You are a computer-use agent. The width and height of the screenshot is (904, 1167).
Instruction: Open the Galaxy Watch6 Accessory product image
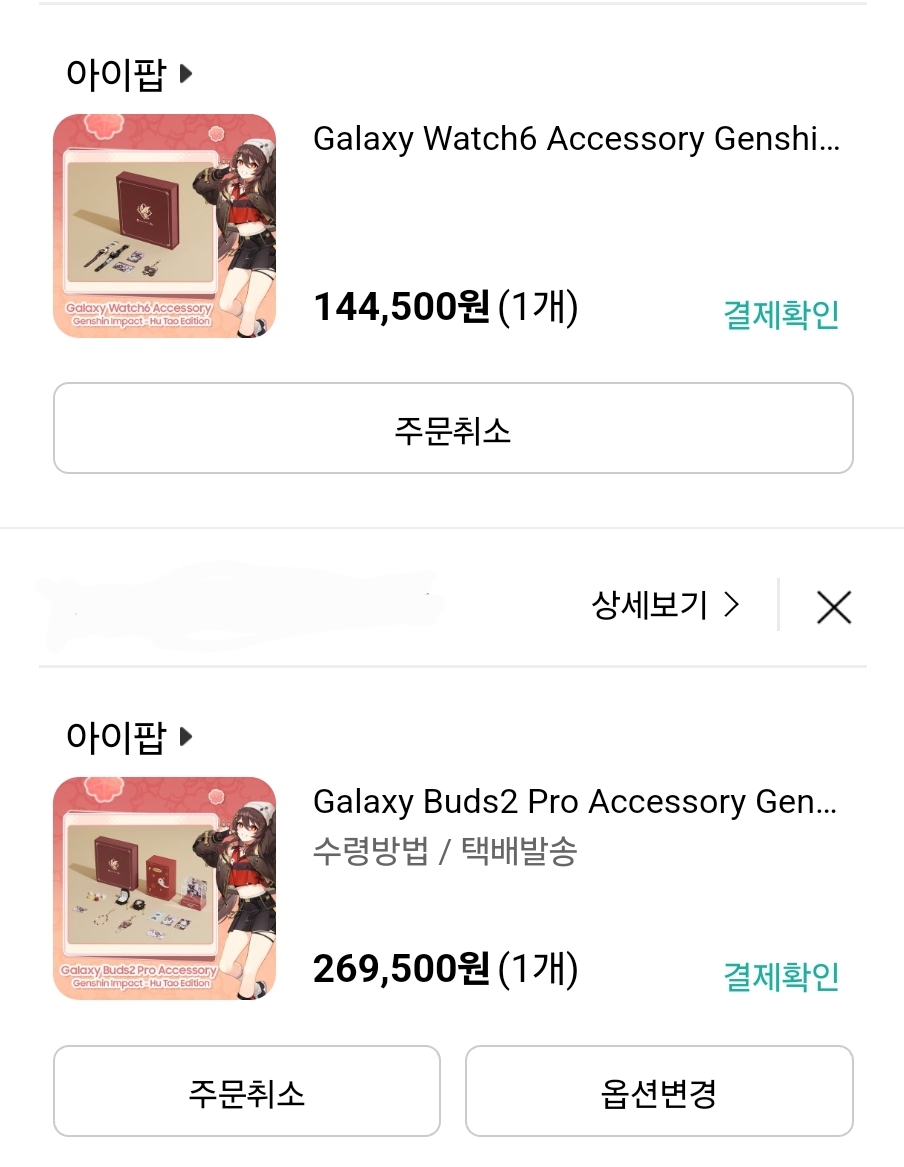tap(164, 226)
